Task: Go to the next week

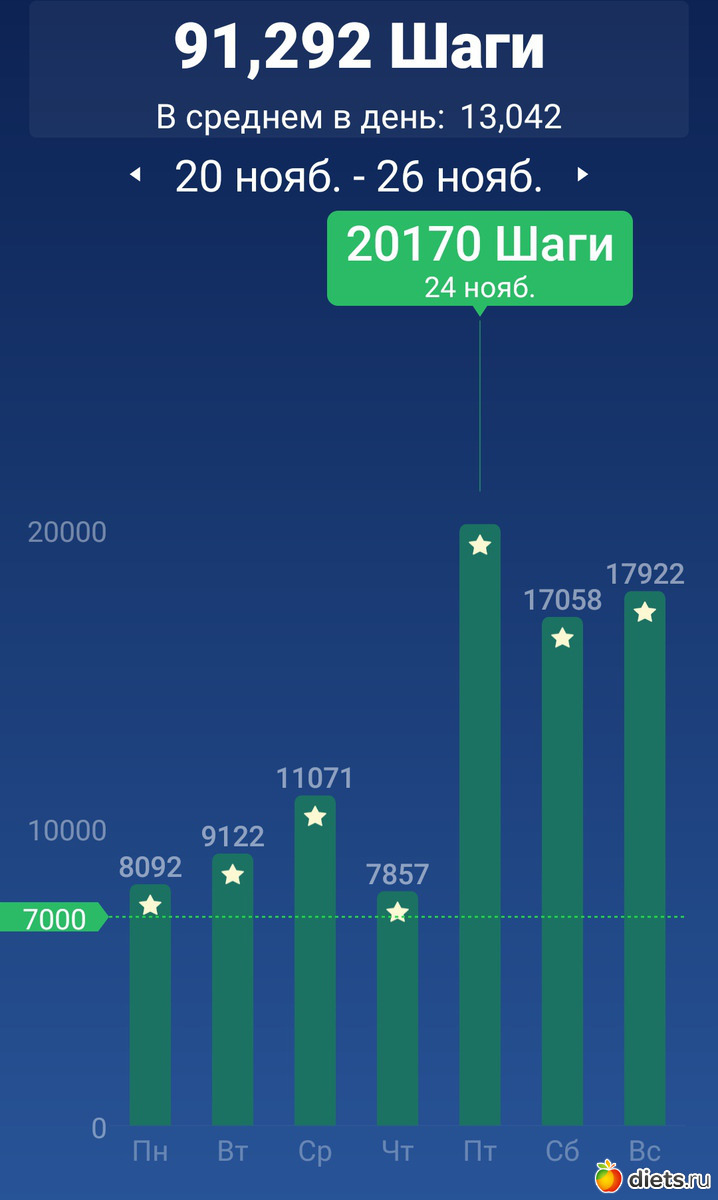Action: pos(583,176)
